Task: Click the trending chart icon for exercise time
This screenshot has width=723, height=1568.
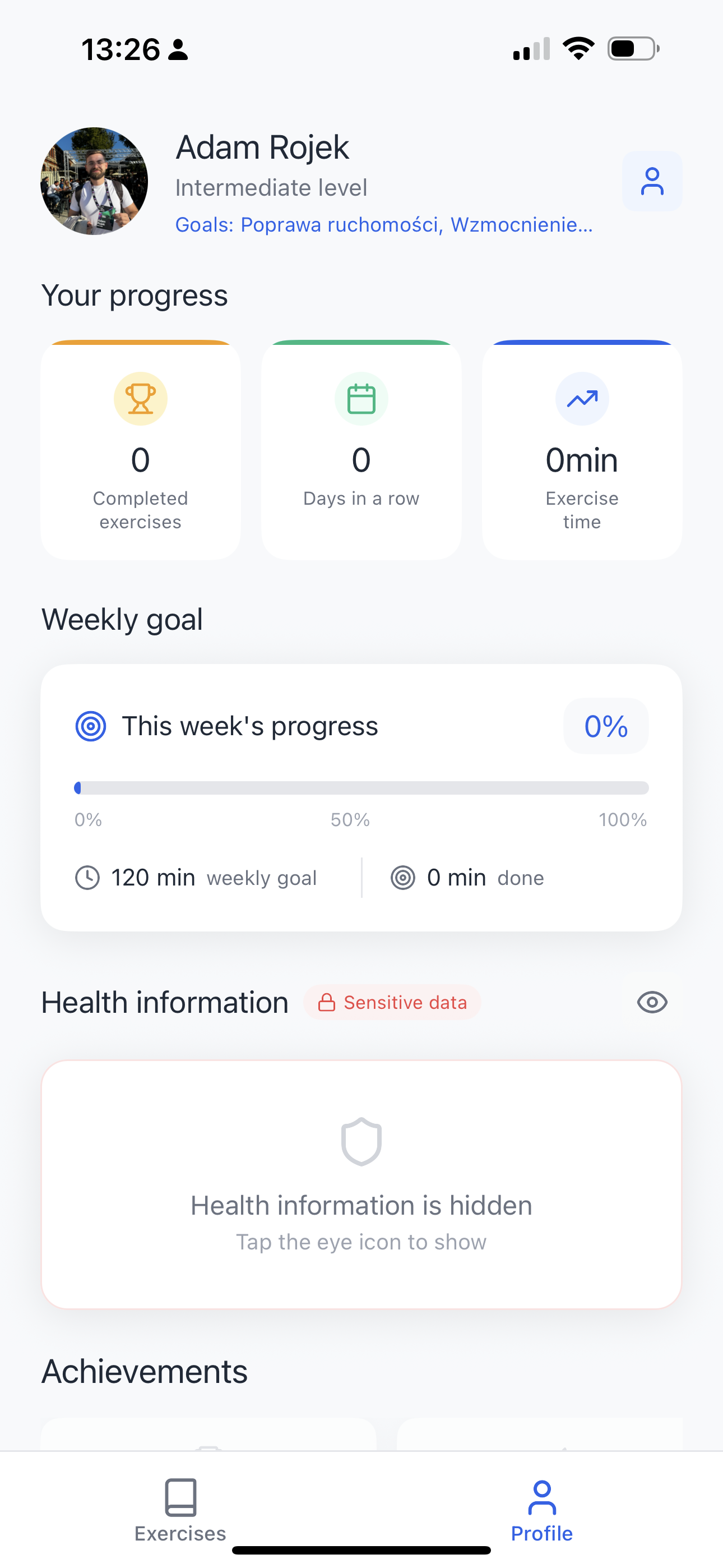Action: (x=582, y=399)
